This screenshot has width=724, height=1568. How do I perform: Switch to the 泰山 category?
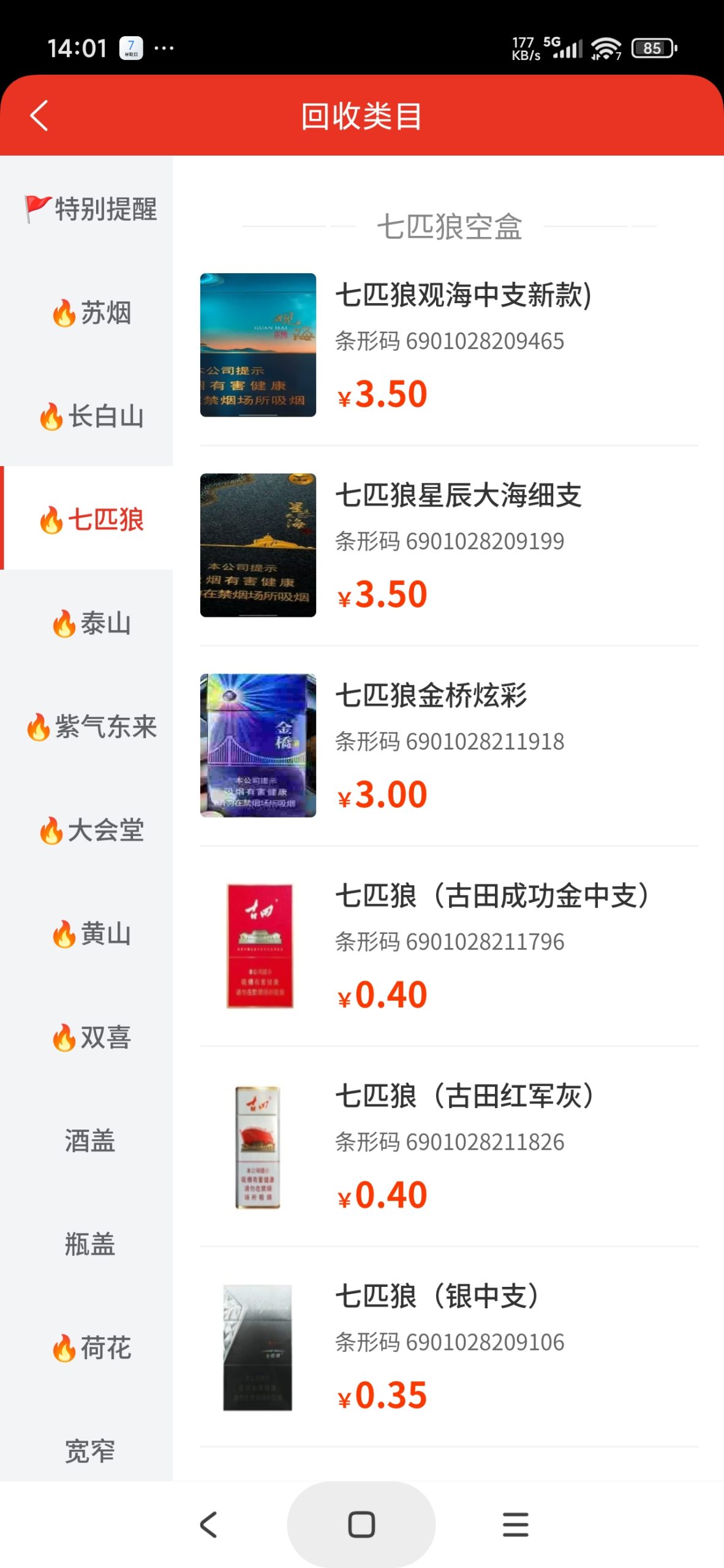91,624
